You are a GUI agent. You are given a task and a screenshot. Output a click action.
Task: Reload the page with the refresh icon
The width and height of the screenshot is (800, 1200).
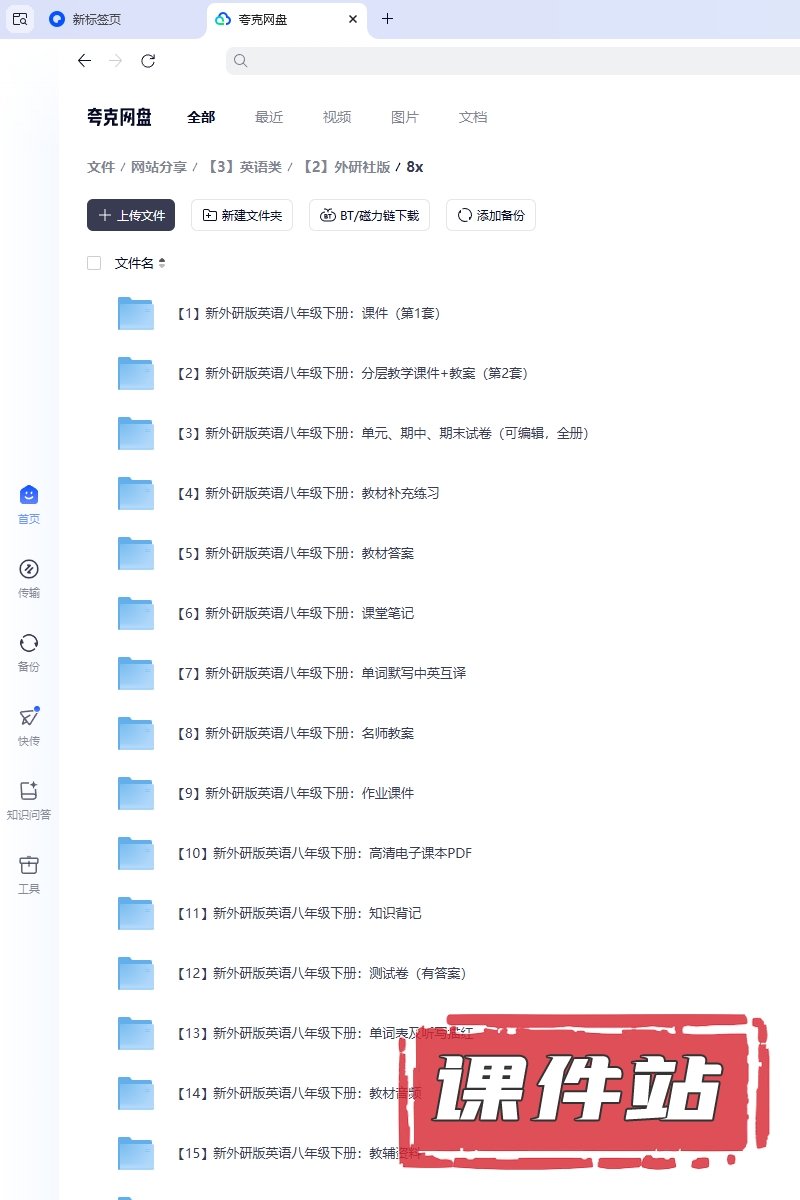(148, 61)
